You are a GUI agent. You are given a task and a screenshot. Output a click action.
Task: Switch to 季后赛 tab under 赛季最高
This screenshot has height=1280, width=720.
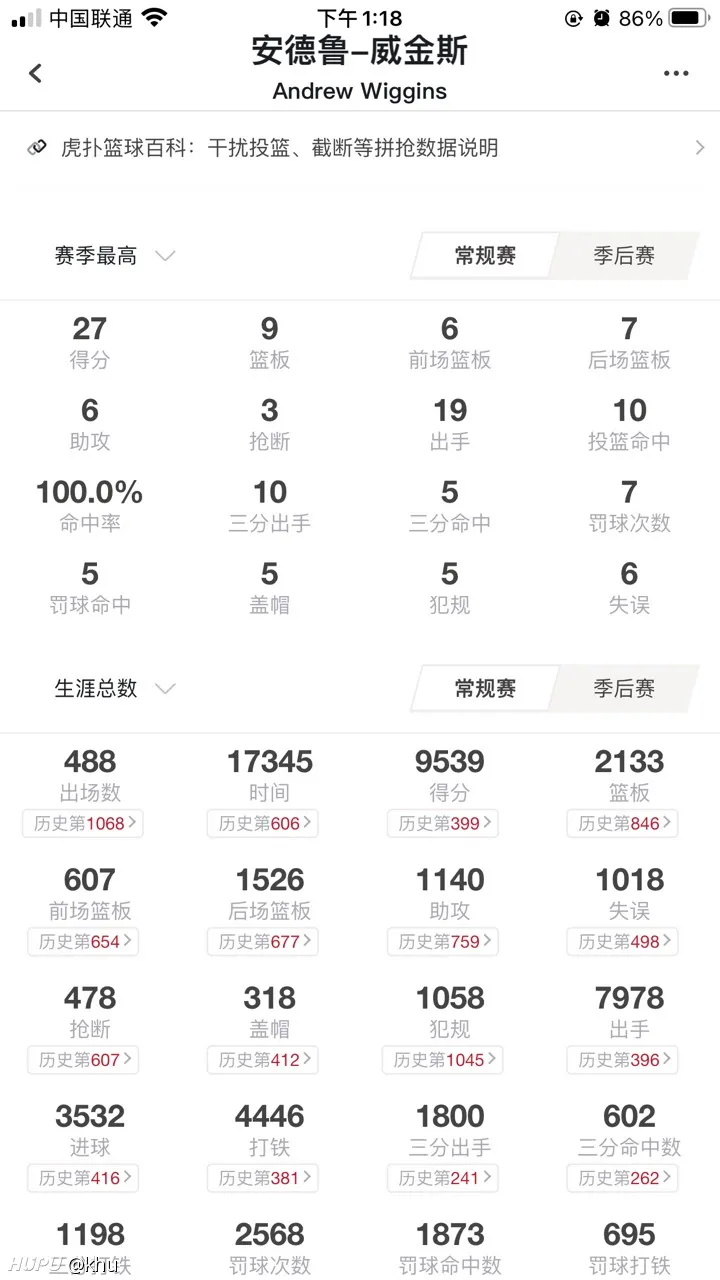(624, 256)
